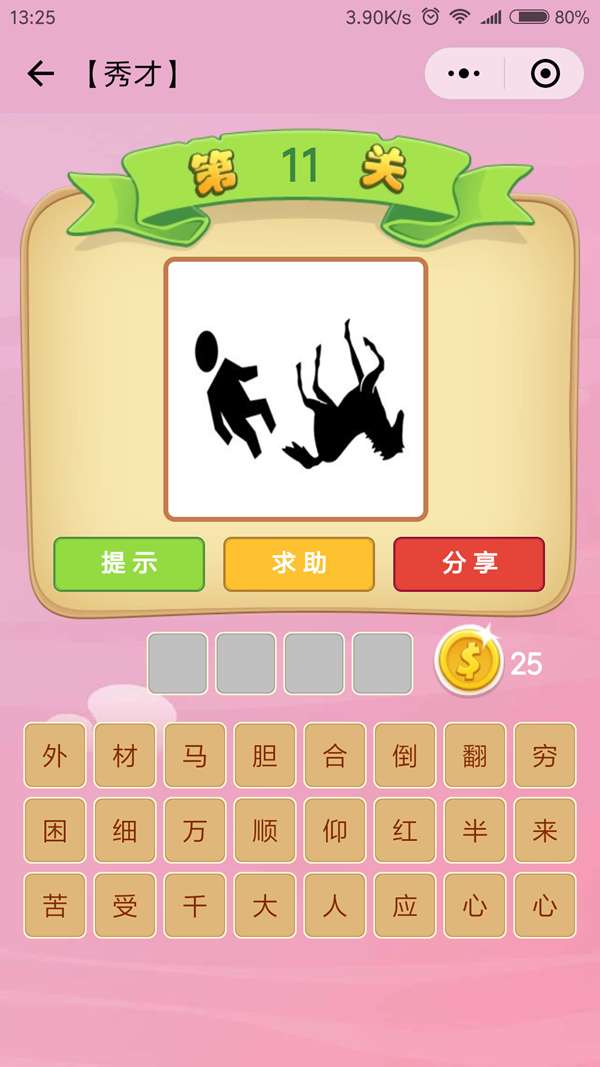Tap the character tile 千
Viewport: 600px width, 1067px height.
tap(195, 906)
